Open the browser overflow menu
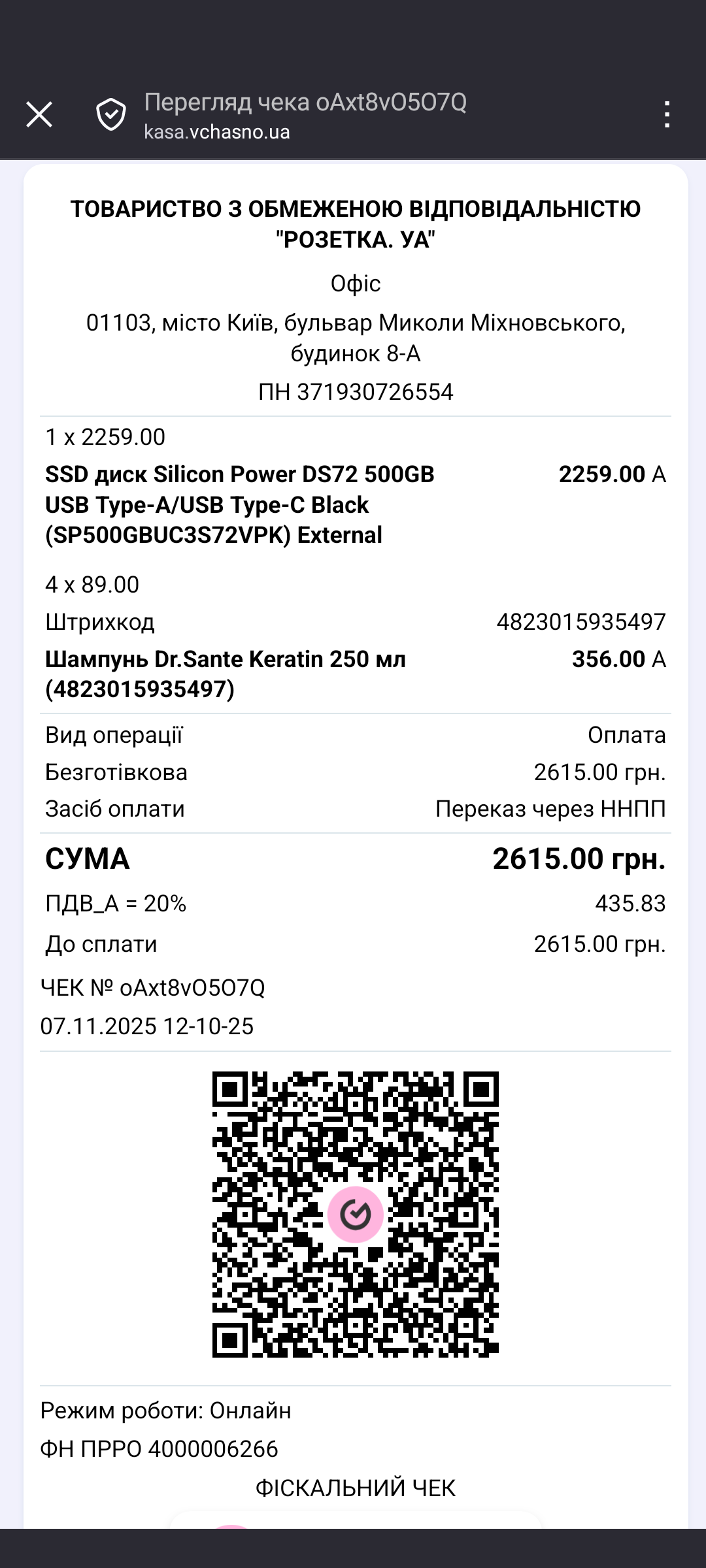Image resolution: width=706 pixels, height=1568 pixels. [x=666, y=115]
